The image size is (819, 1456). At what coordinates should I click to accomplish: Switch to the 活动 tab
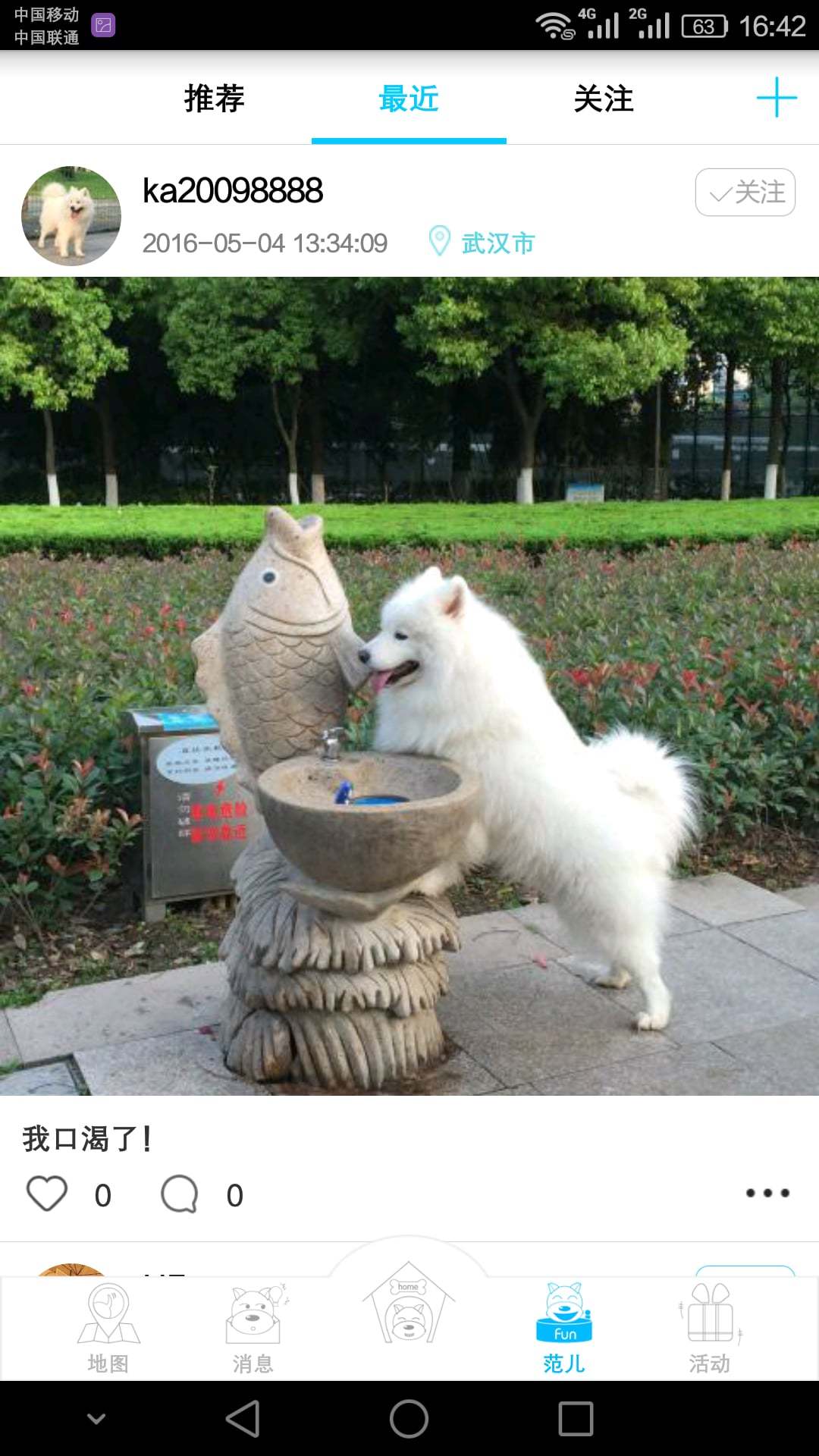pos(710,1329)
